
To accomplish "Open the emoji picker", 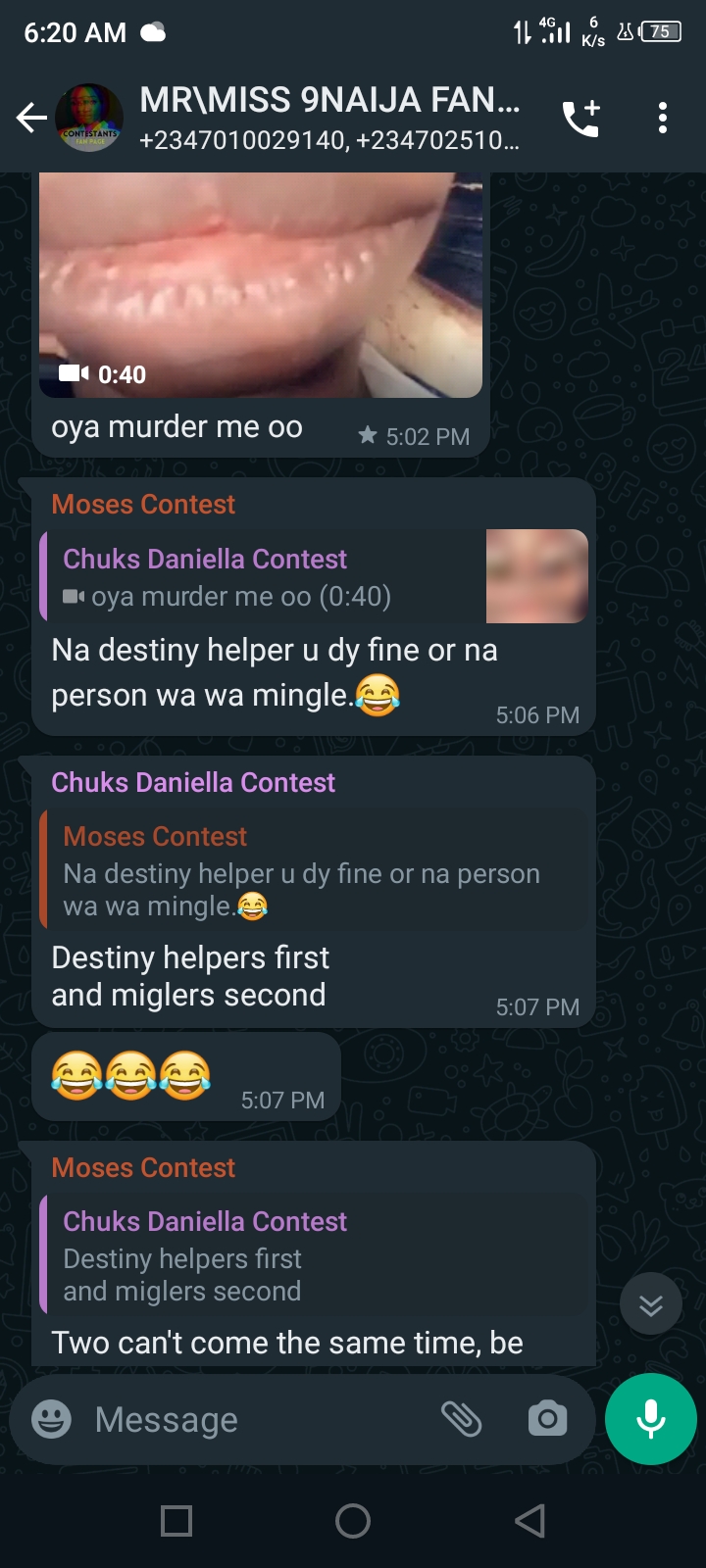I will (x=52, y=1419).
